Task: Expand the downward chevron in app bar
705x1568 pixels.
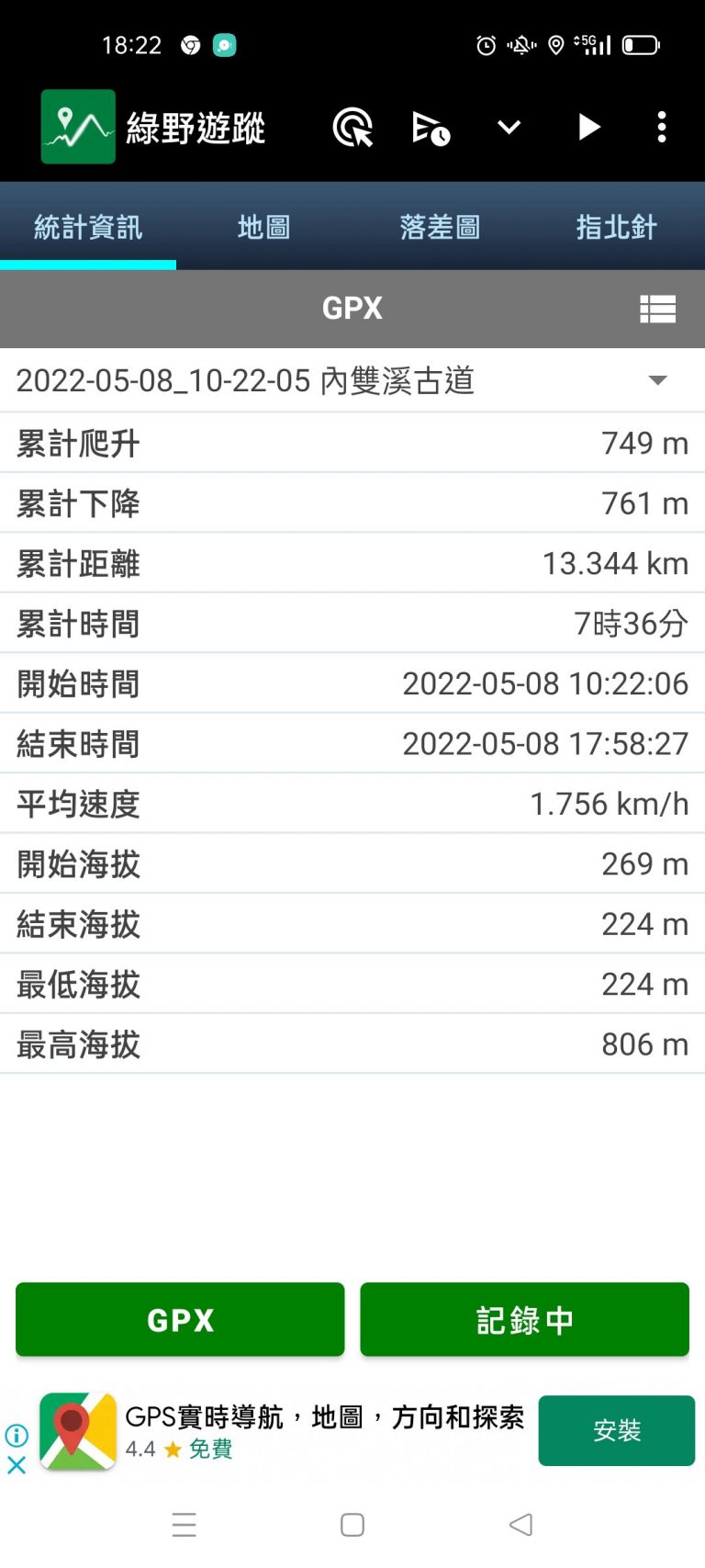Action: (x=509, y=128)
